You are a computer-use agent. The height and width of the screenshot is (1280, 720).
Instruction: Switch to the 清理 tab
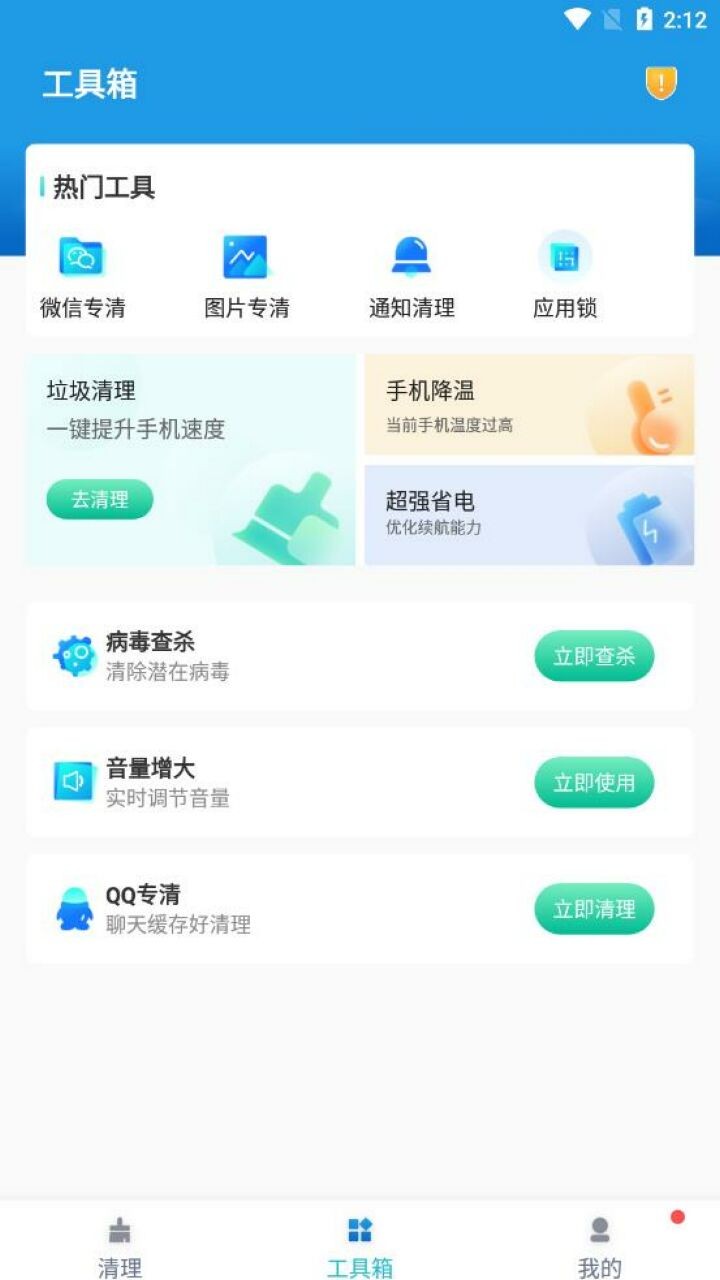tap(121, 1243)
